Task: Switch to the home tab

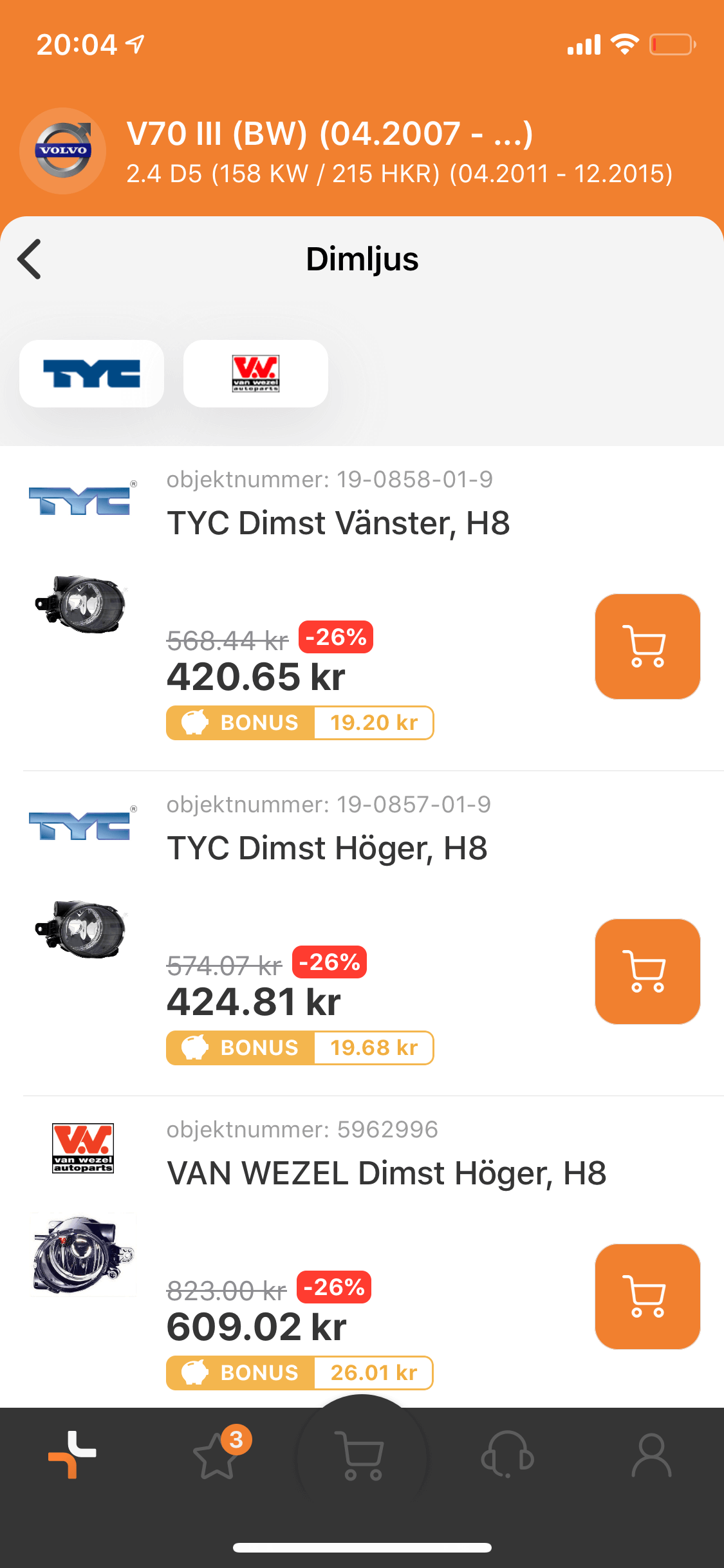Action: pyautogui.click(x=72, y=1455)
